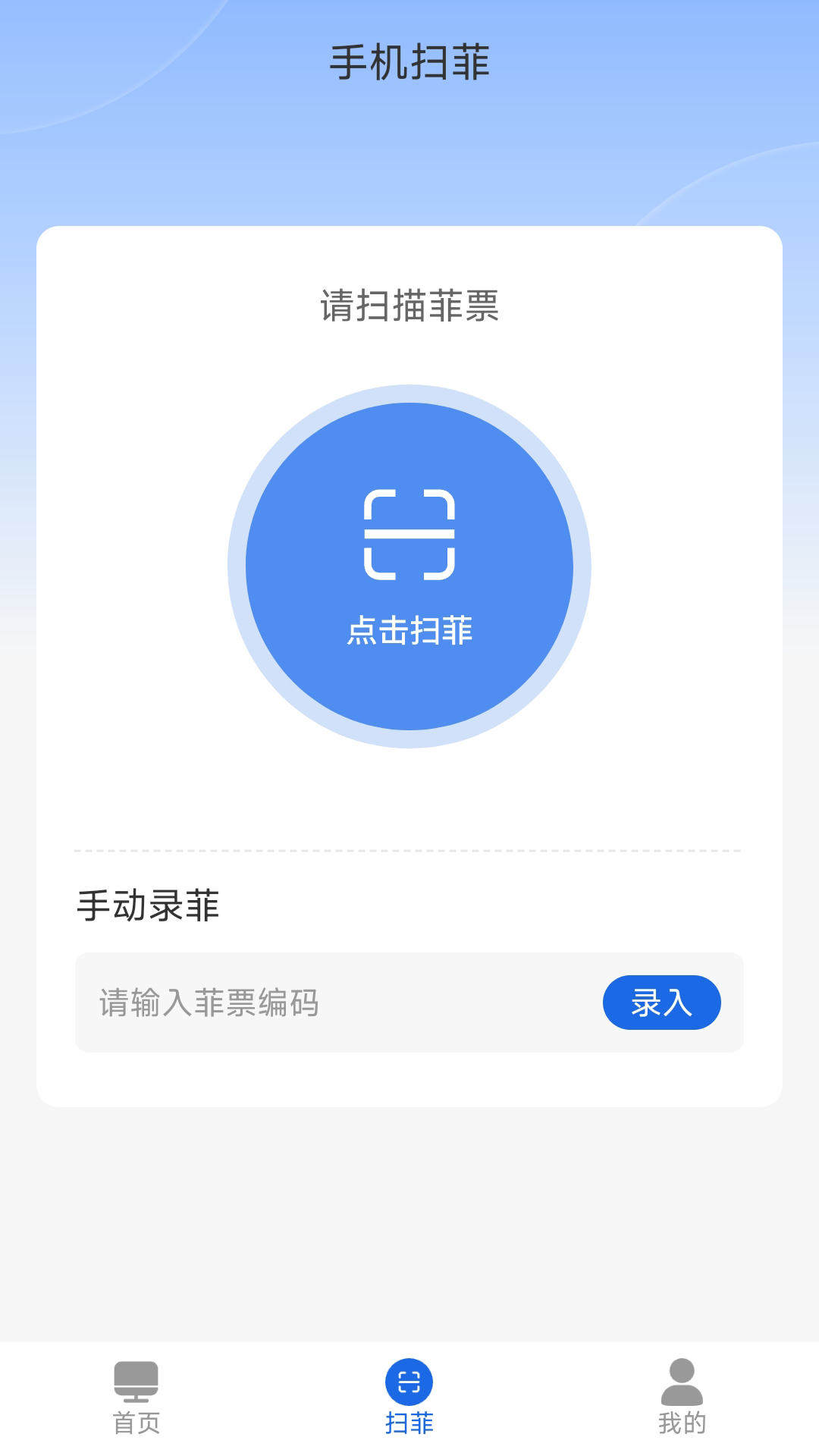Open the 我的 tab

681,1399
